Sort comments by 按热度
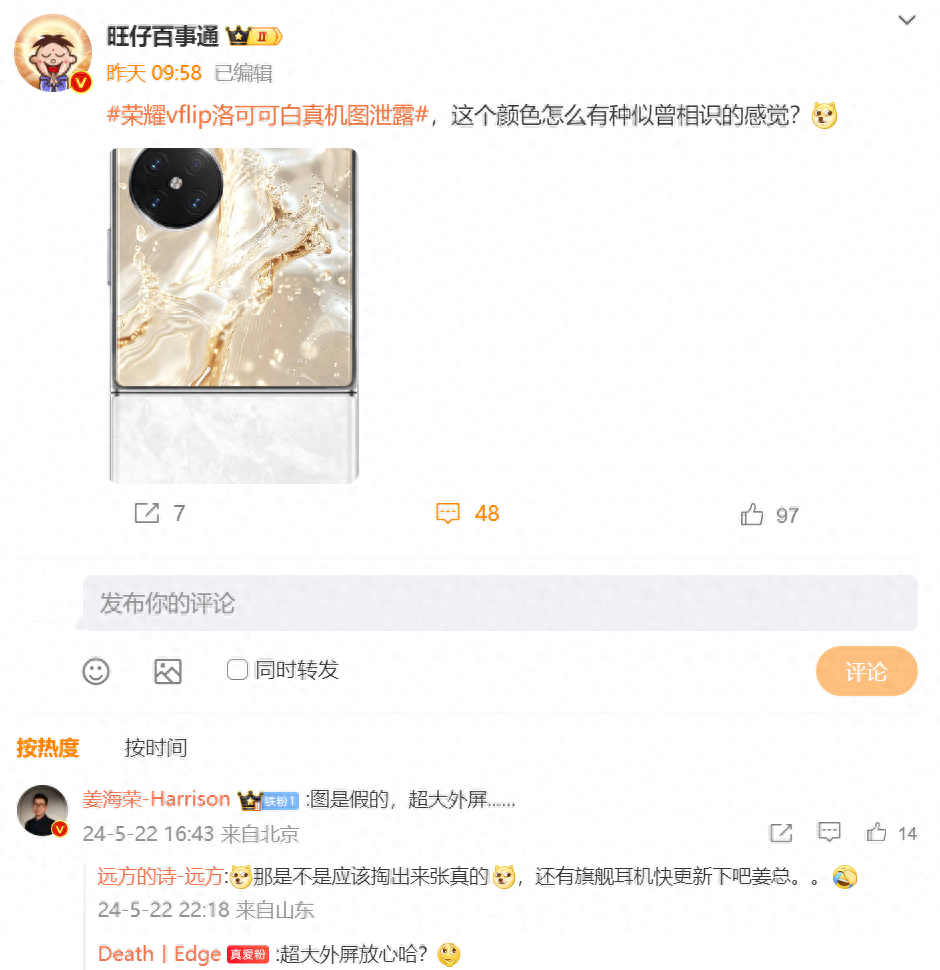 click(48, 747)
